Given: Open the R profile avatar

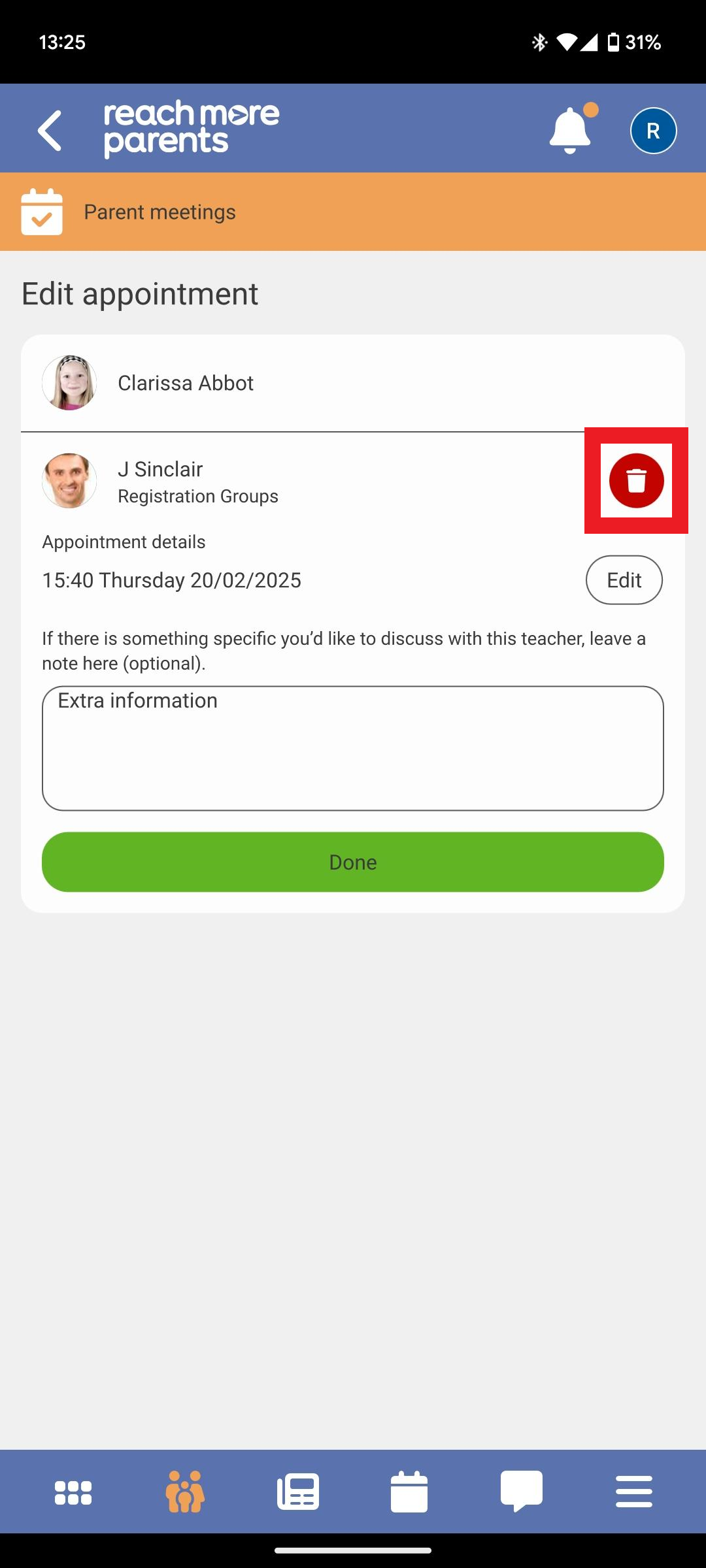Looking at the screenshot, I should [653, 131].
